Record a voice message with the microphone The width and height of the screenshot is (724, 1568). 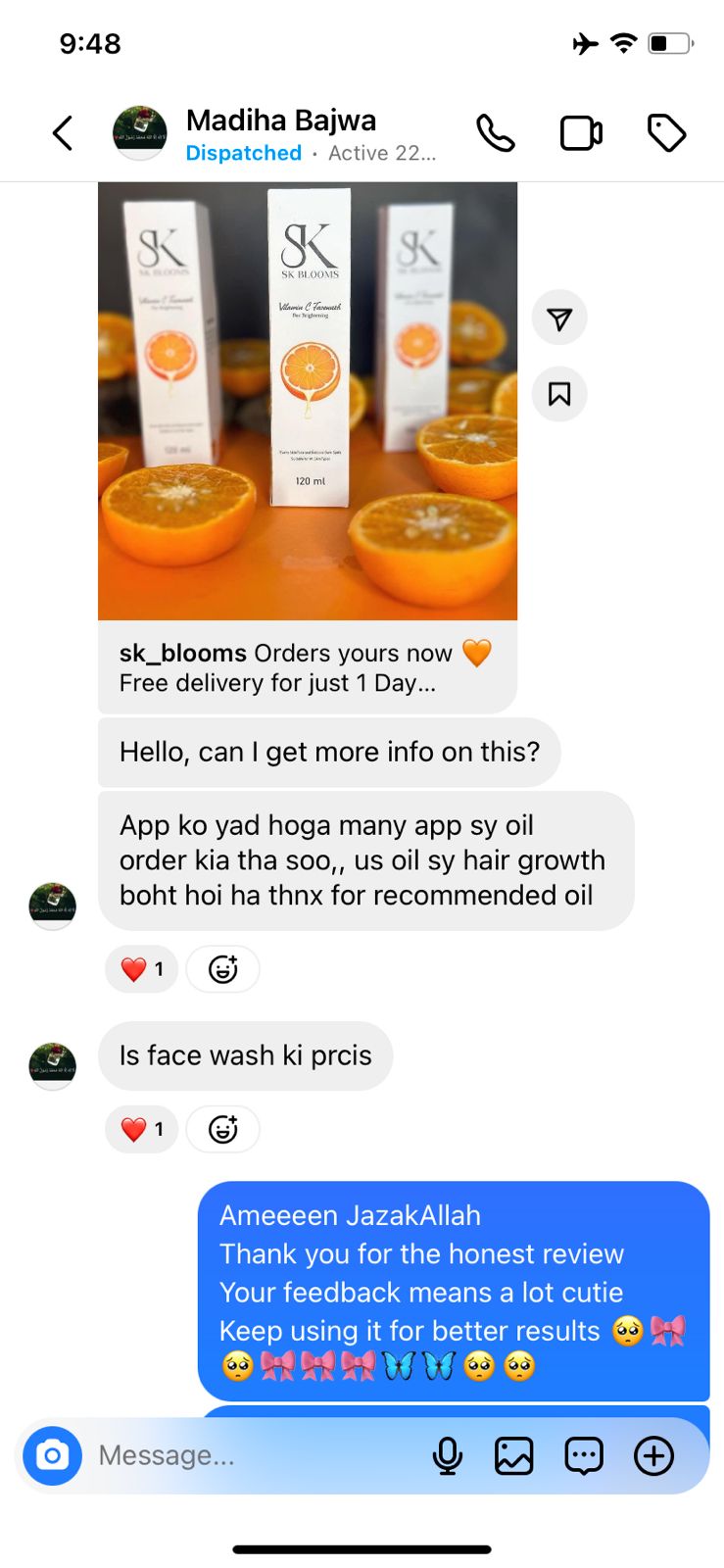point(447,1455)
